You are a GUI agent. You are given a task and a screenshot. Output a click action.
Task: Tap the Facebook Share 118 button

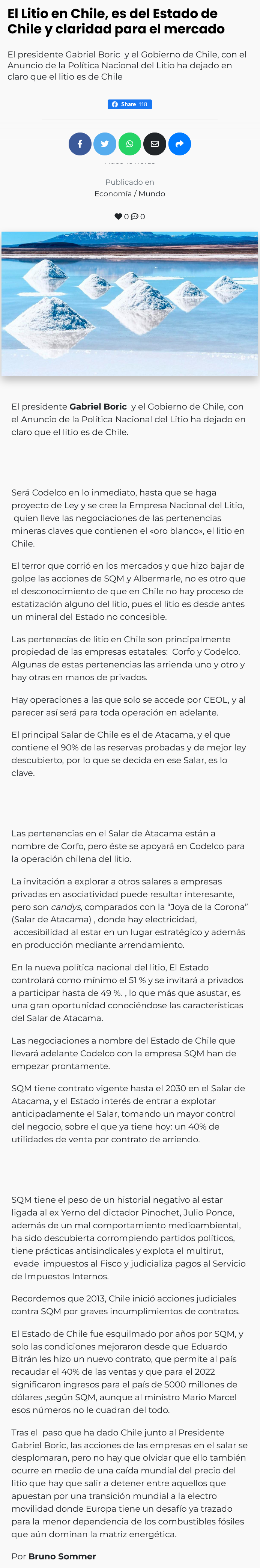click(130, 104)
